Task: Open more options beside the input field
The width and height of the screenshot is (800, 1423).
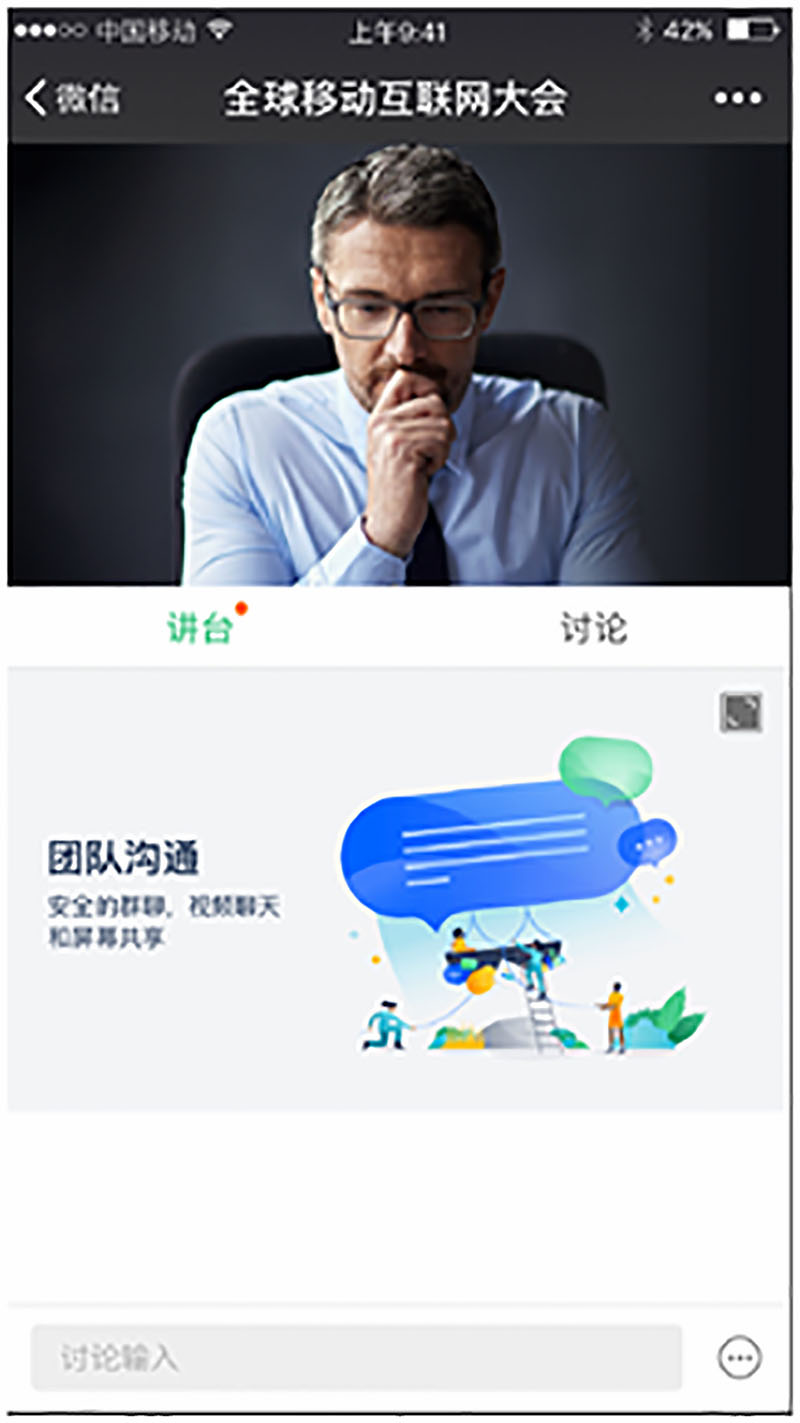Action: (x=739, y=1358)
